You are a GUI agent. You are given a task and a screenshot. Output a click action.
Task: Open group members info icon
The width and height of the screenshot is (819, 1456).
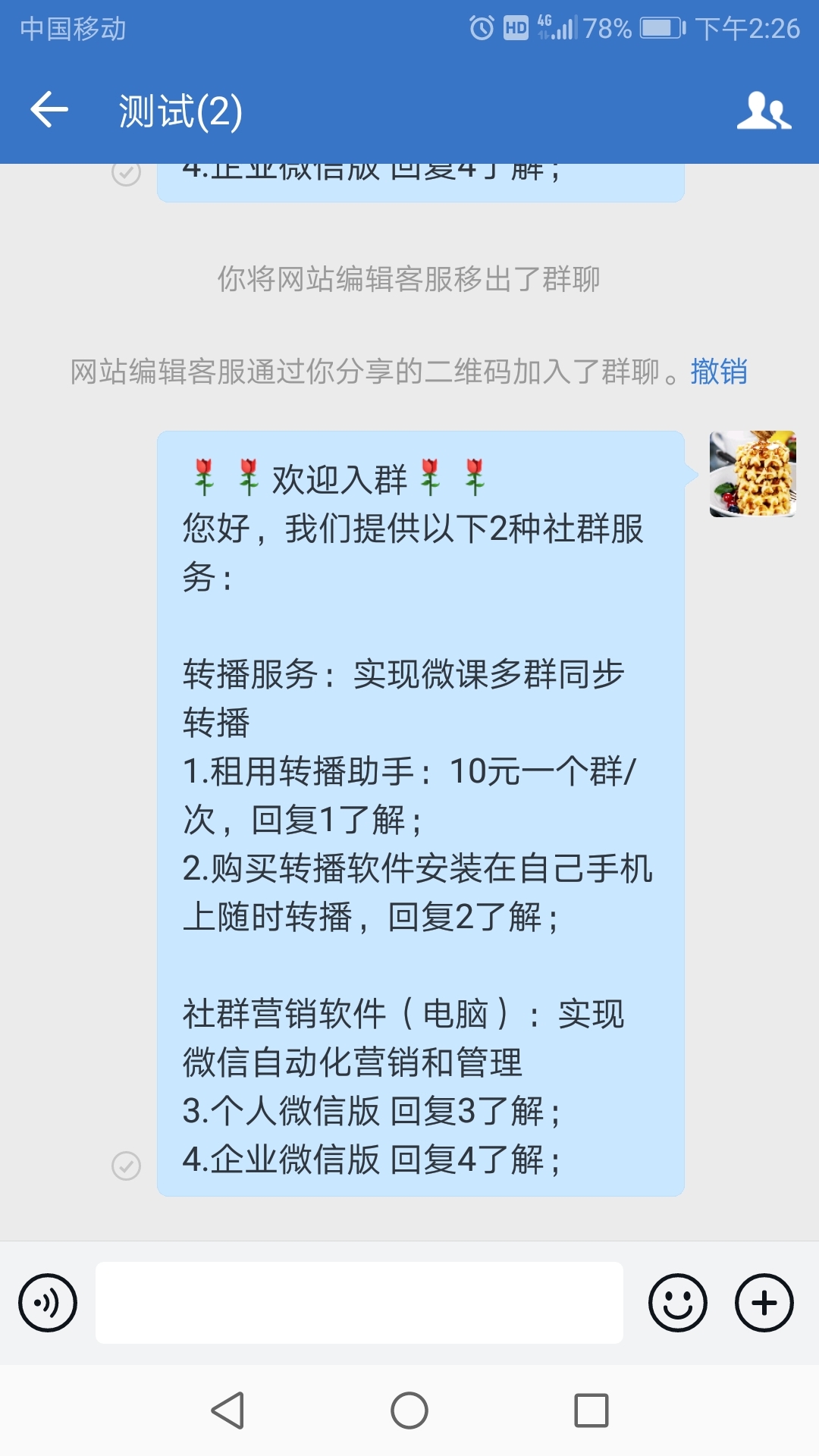[x=764, y=111]
